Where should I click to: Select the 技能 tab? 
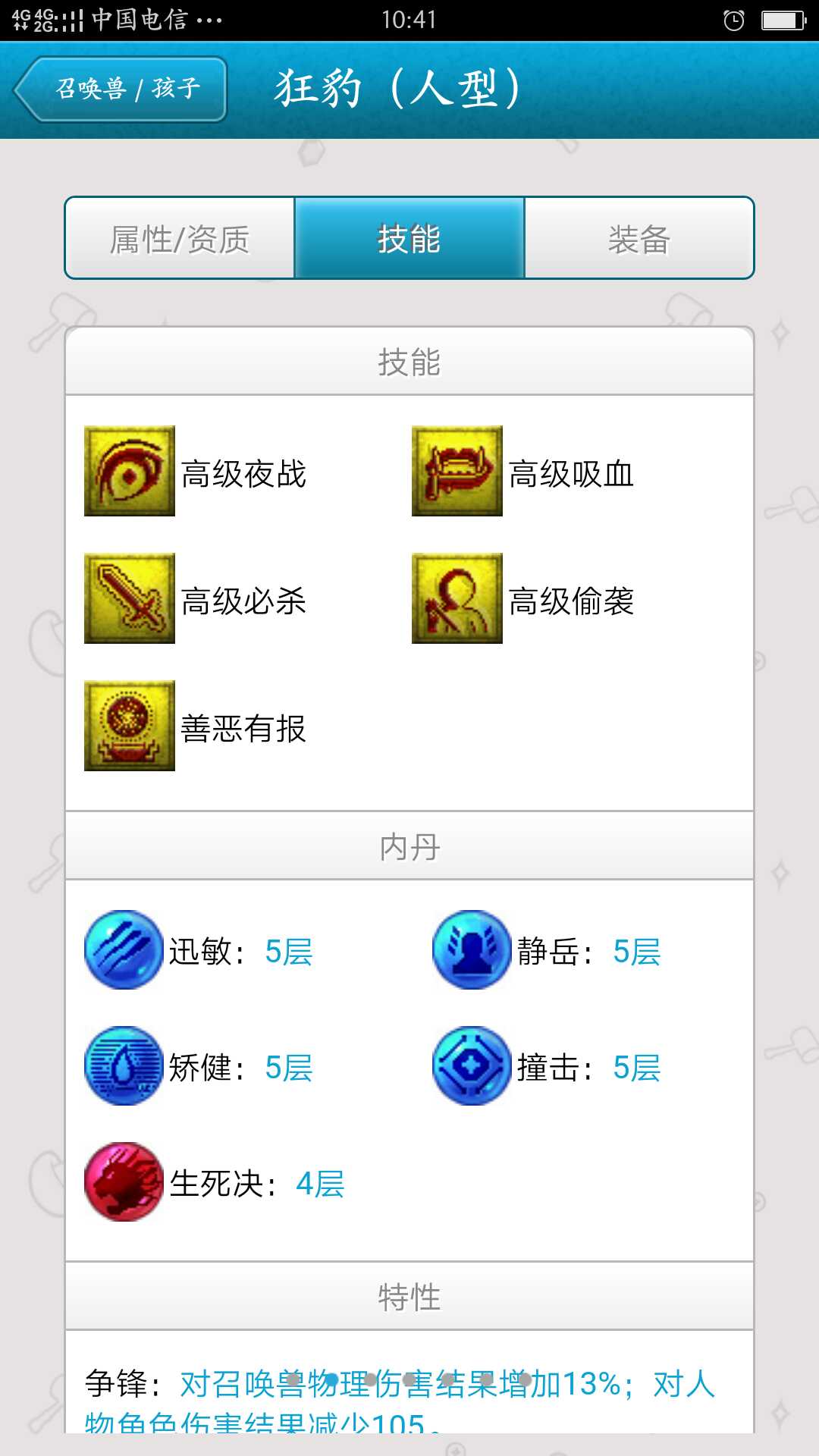click(409, 239)
